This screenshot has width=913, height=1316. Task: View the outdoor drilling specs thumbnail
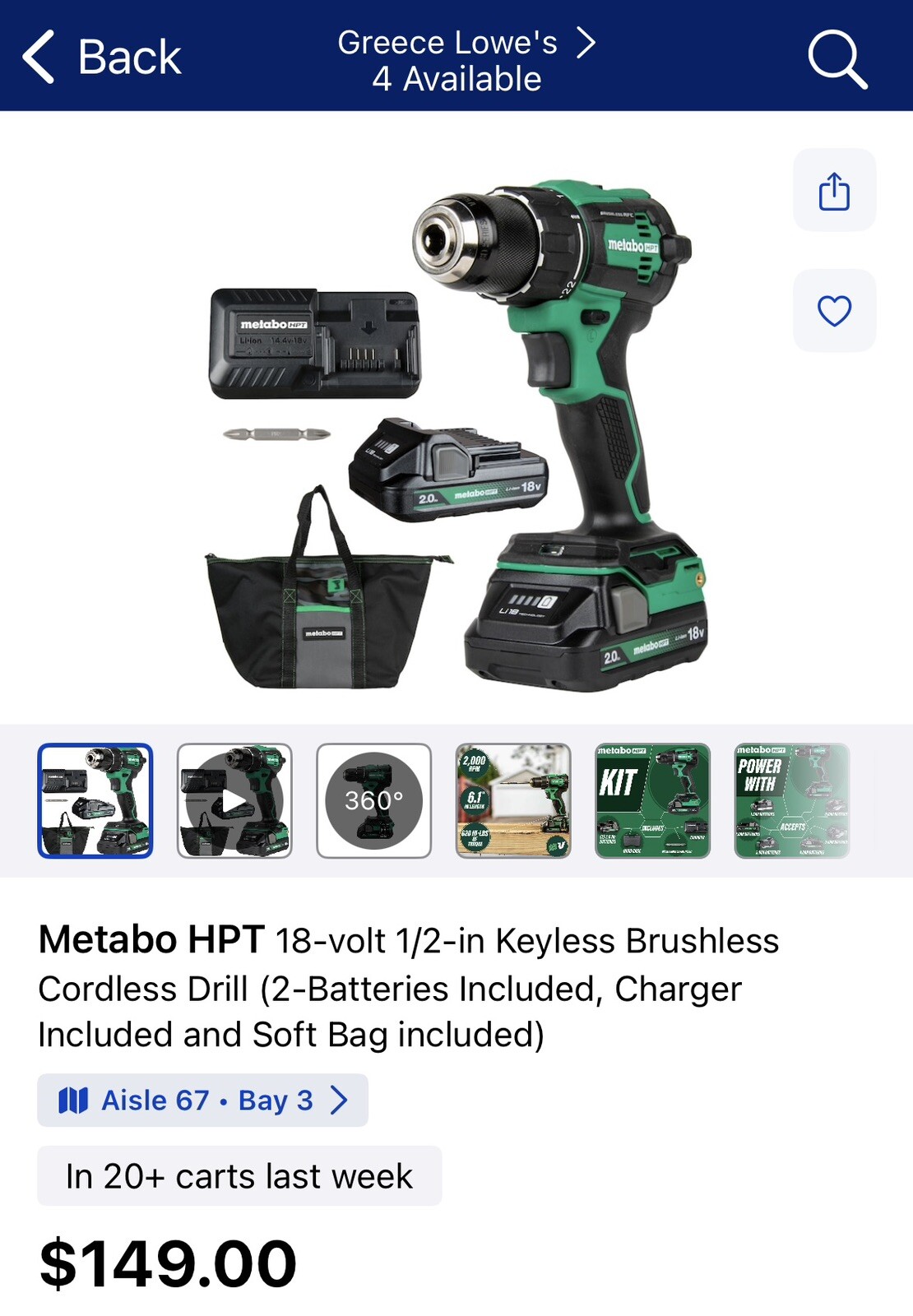coord(513,800)
